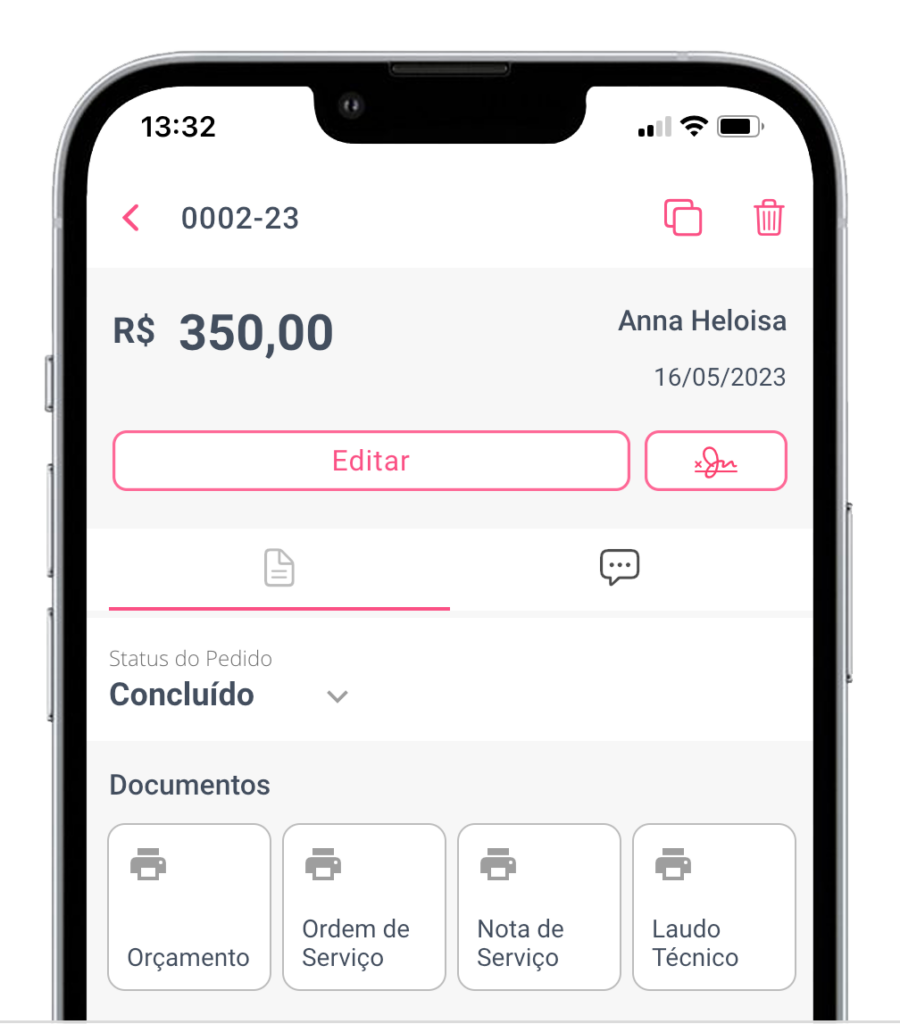Viewport: 900px width, 1024px height.
Task: Open the Ordem de Serviço document
Action: pos(364,906)
